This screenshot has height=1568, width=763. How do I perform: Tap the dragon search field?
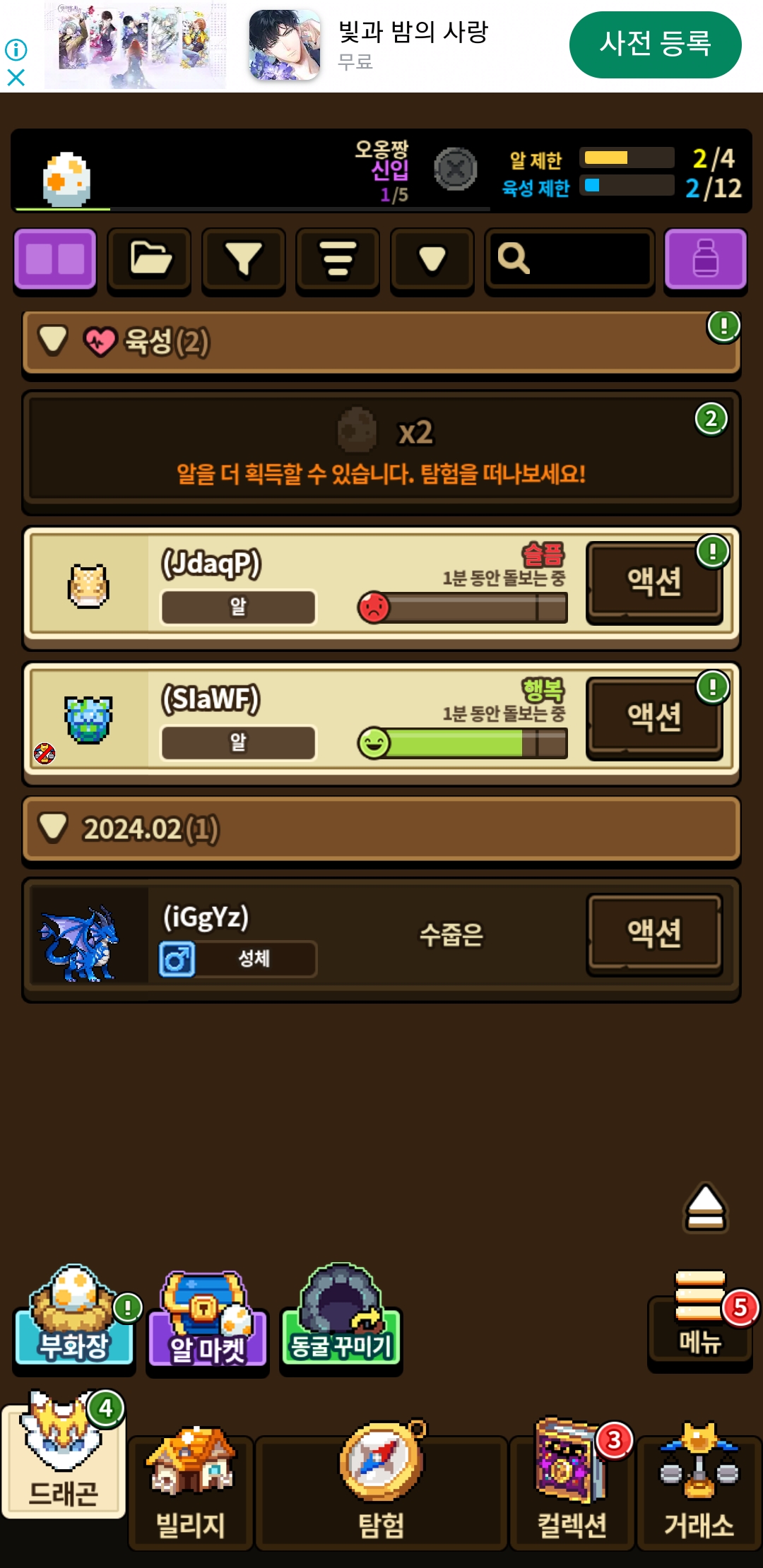pyautogui.click(x=569, y=259)
